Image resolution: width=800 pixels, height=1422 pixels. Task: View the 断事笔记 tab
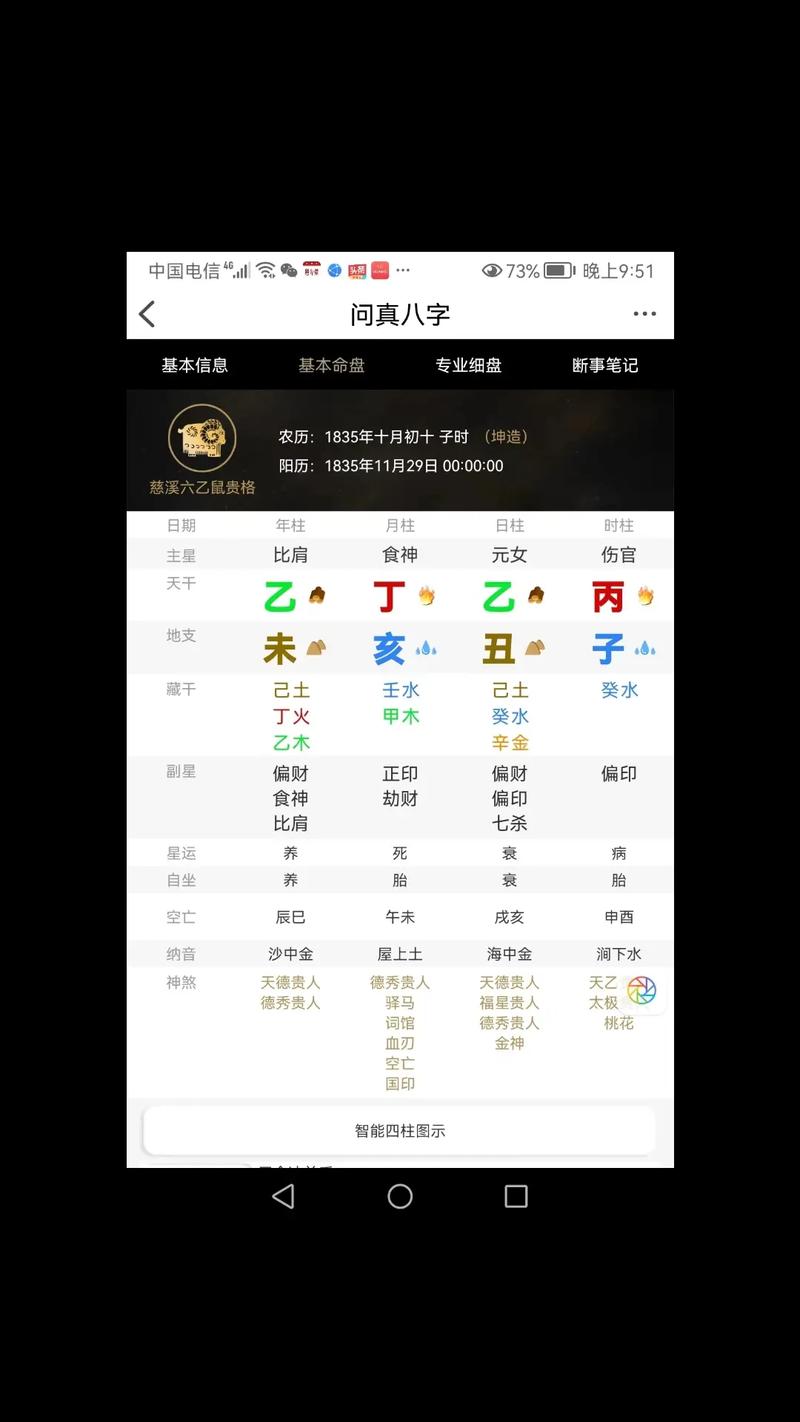click(605, 365)
